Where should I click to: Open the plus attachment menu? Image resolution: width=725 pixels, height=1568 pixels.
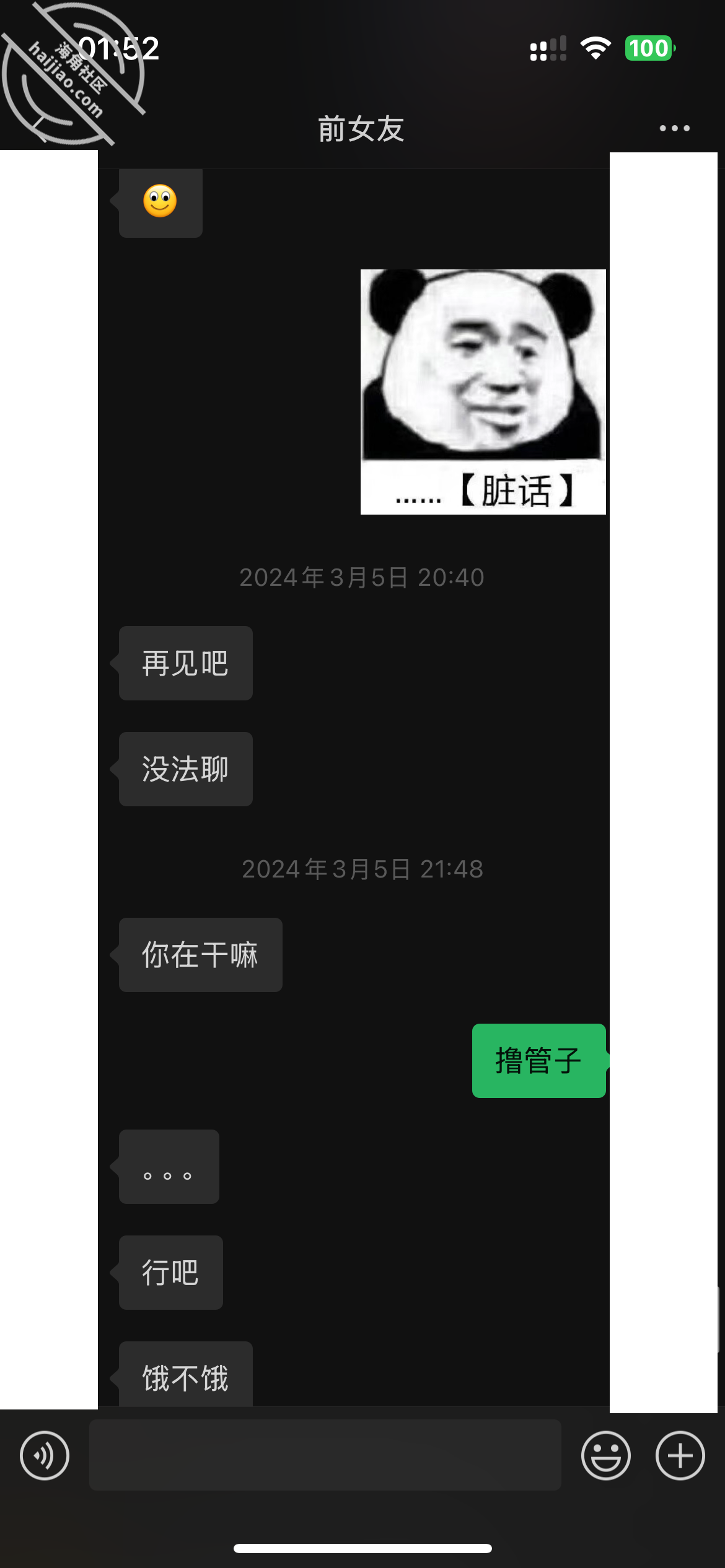coord(680,1455)
